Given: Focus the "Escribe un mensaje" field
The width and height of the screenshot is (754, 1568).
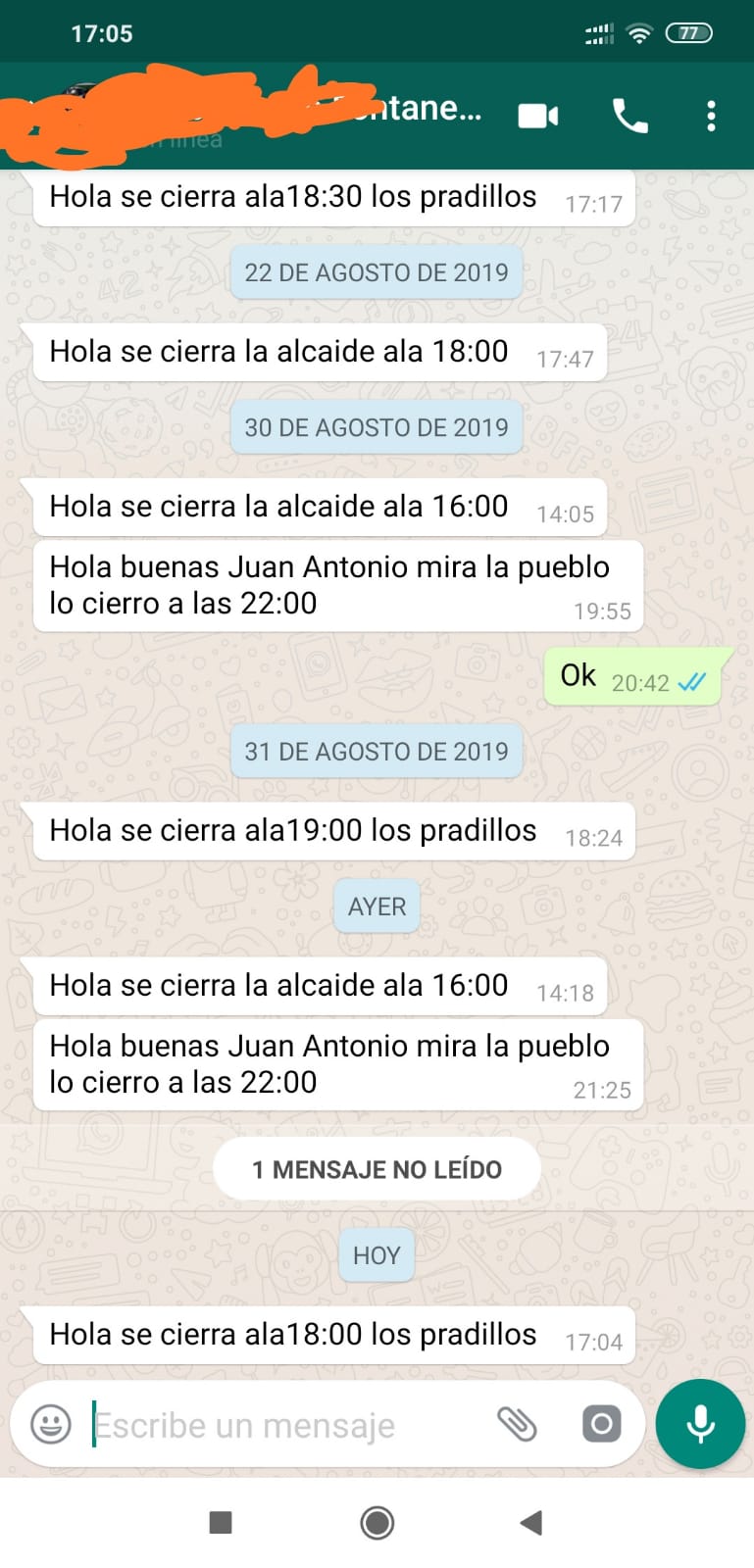Looking at the screenshot, I should click(284, 1425).
